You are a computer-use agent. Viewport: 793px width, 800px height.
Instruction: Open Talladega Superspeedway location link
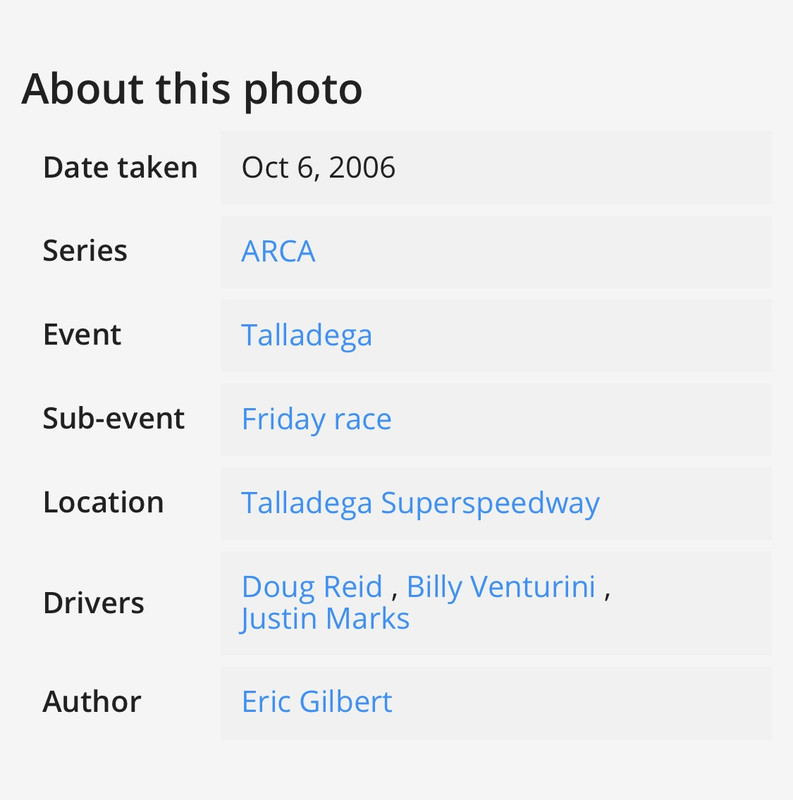(420, 503)
